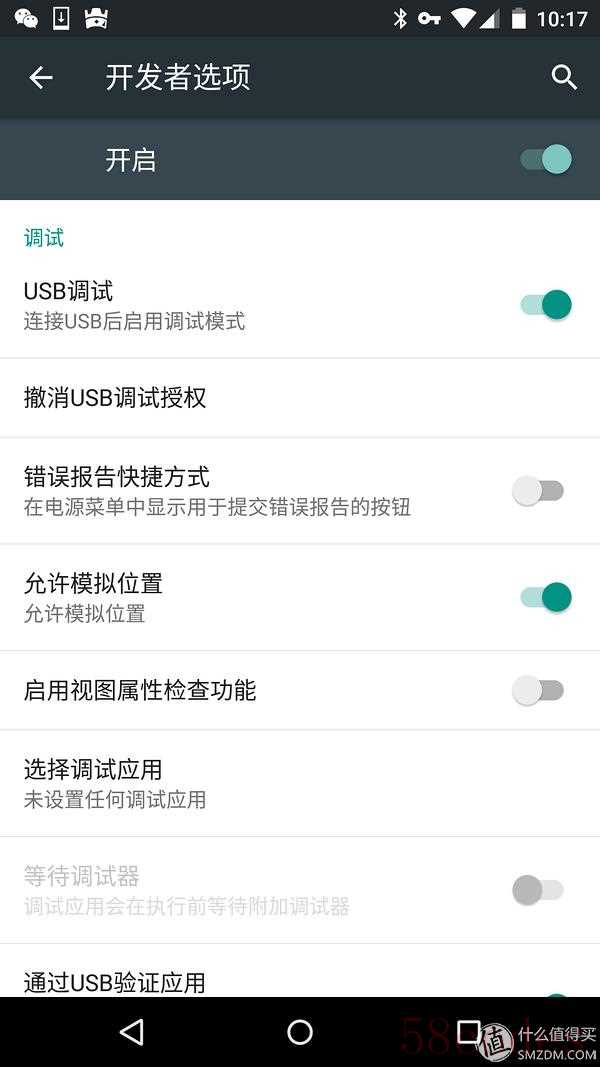This screenshot has height=1067, width=600.
Task: Enable 启用视图属性检查功能
Action: point(539,690)
